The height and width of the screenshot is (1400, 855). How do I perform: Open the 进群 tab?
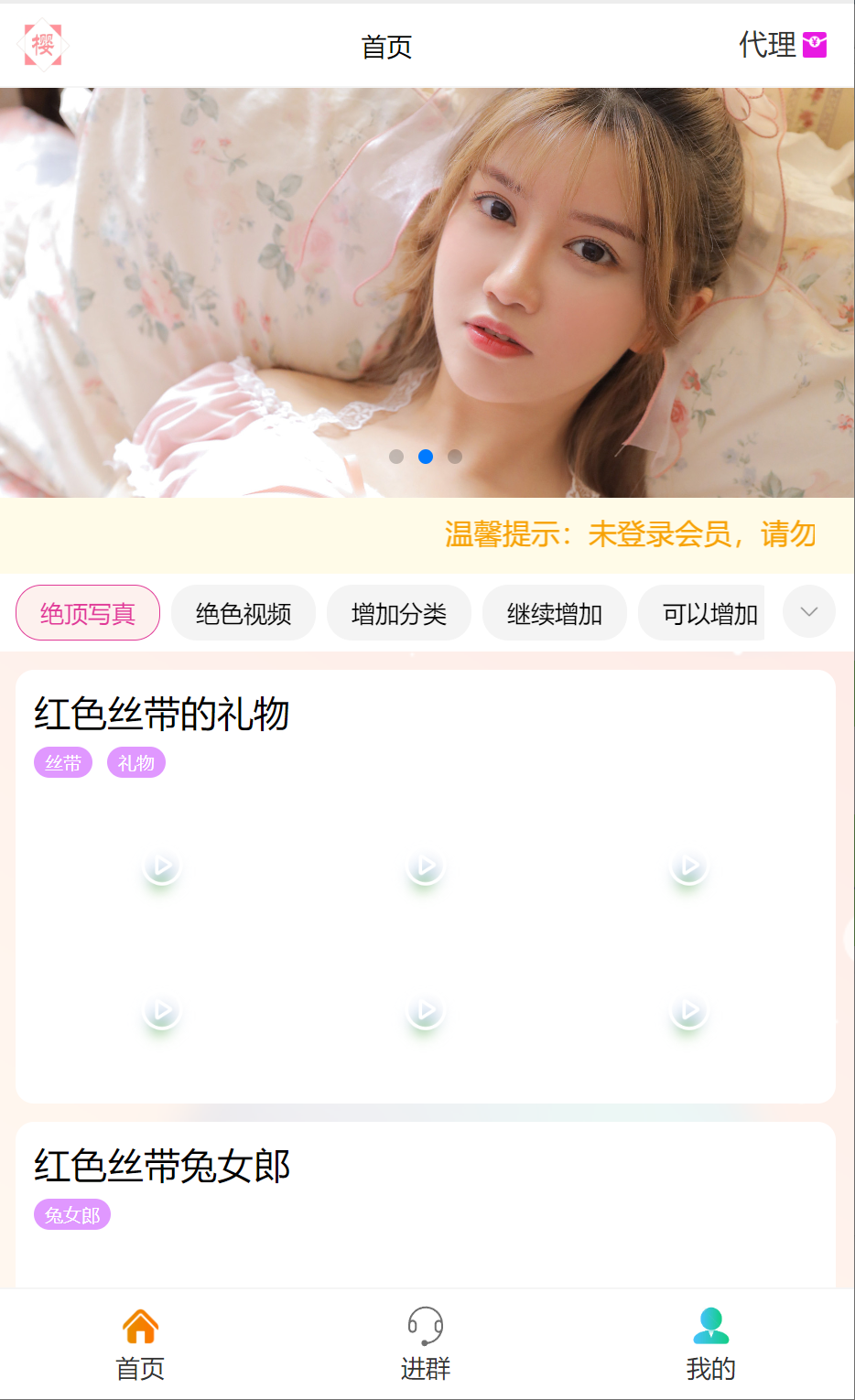click(426, 1344)
